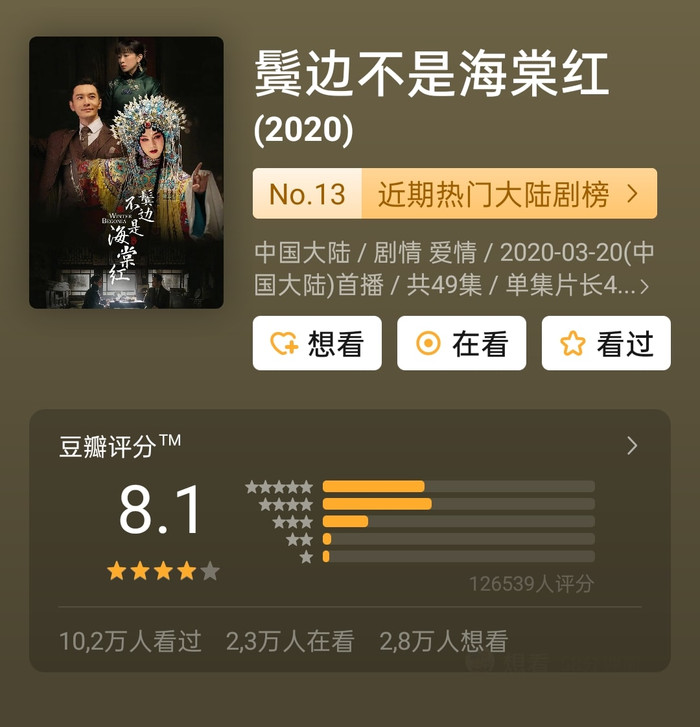
Task: Mark the drama as 看过
Action: coord(605,344)
